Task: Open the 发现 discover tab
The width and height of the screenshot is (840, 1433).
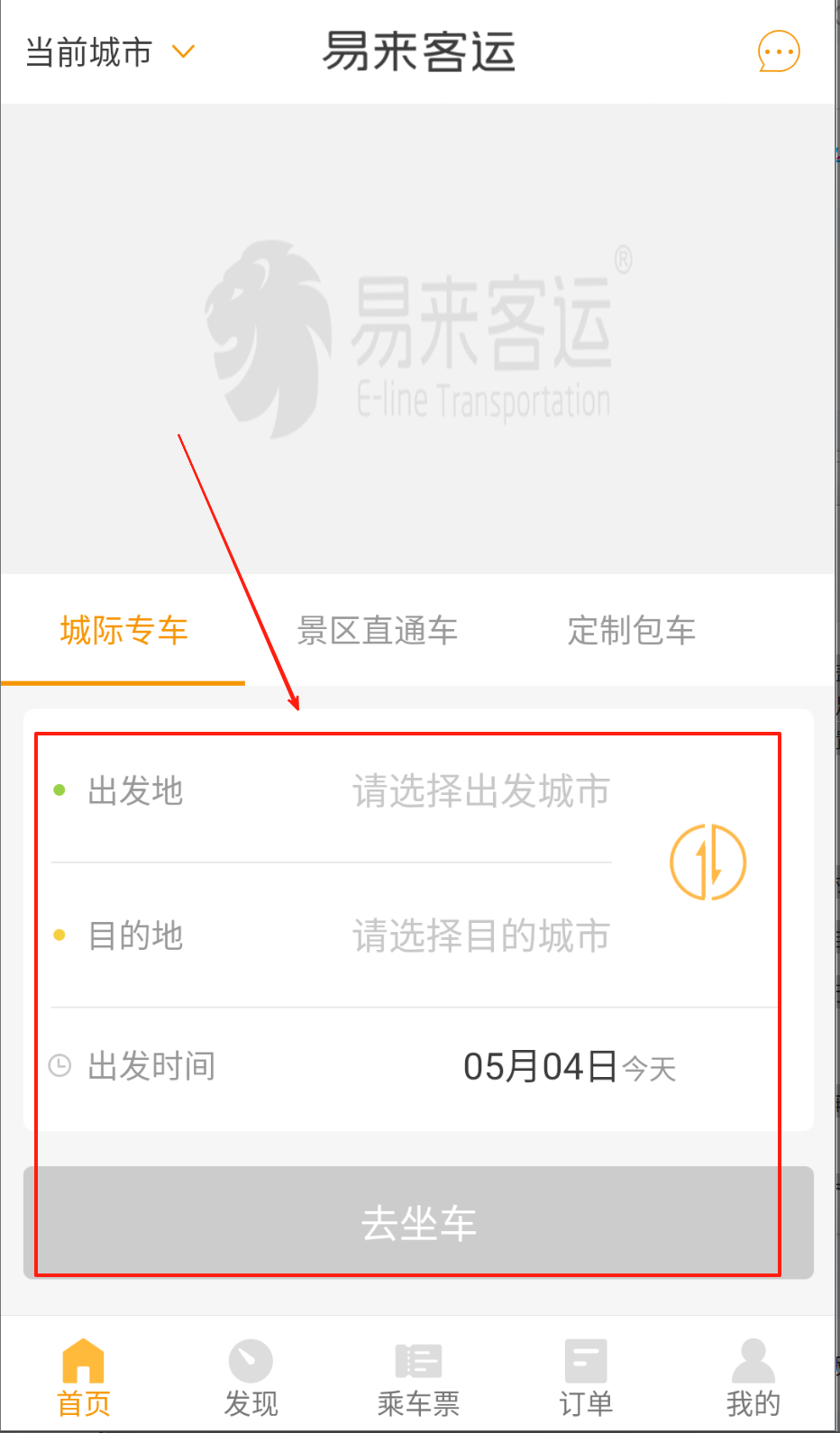Action: pyautogui.click(x=251, y=1378)
